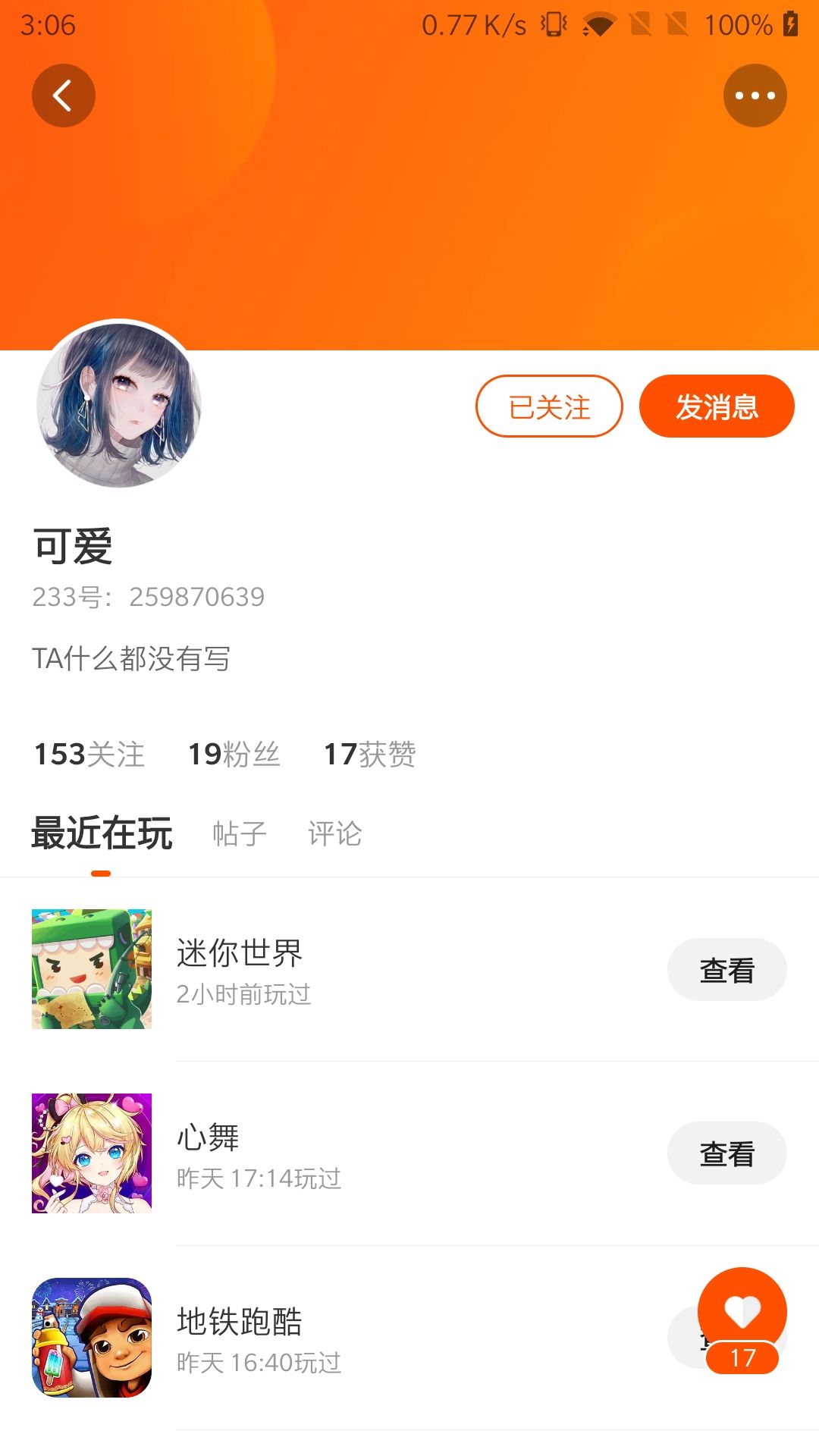Switch to the 帖子 tab
The height and width of the screenshot is (1456, 819).
pyautogui.click(x=240, y=833)
